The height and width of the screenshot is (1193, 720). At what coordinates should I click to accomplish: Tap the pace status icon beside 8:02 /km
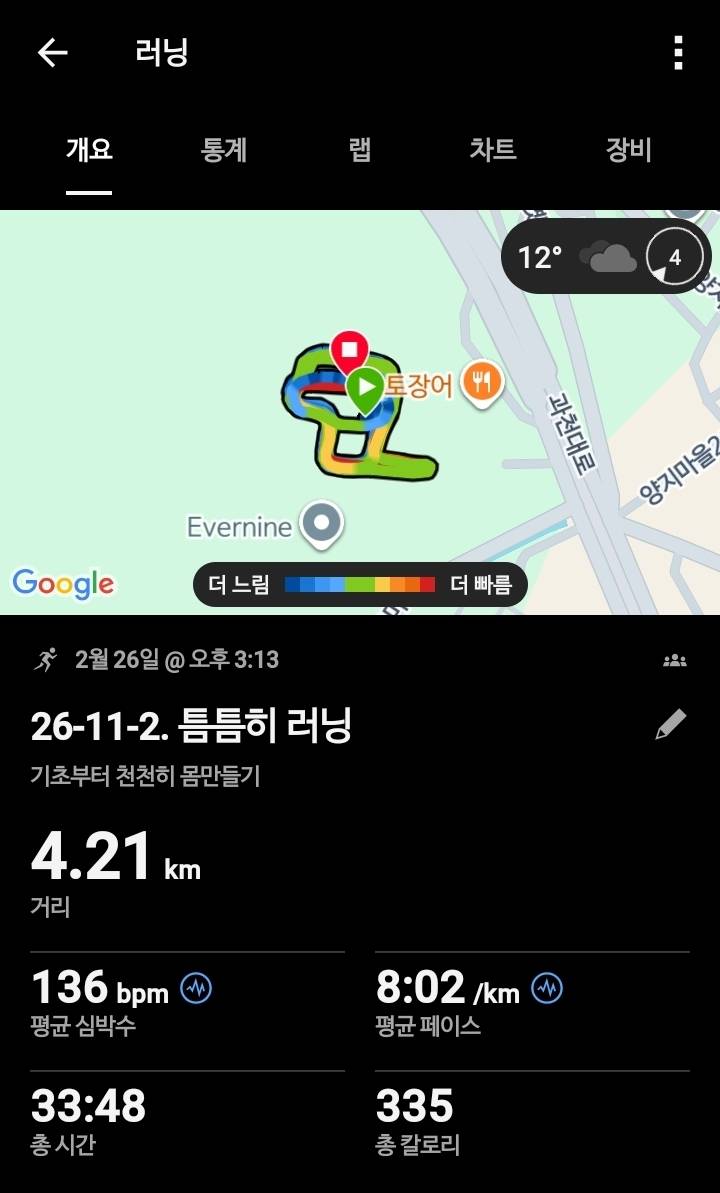[542, 986]
